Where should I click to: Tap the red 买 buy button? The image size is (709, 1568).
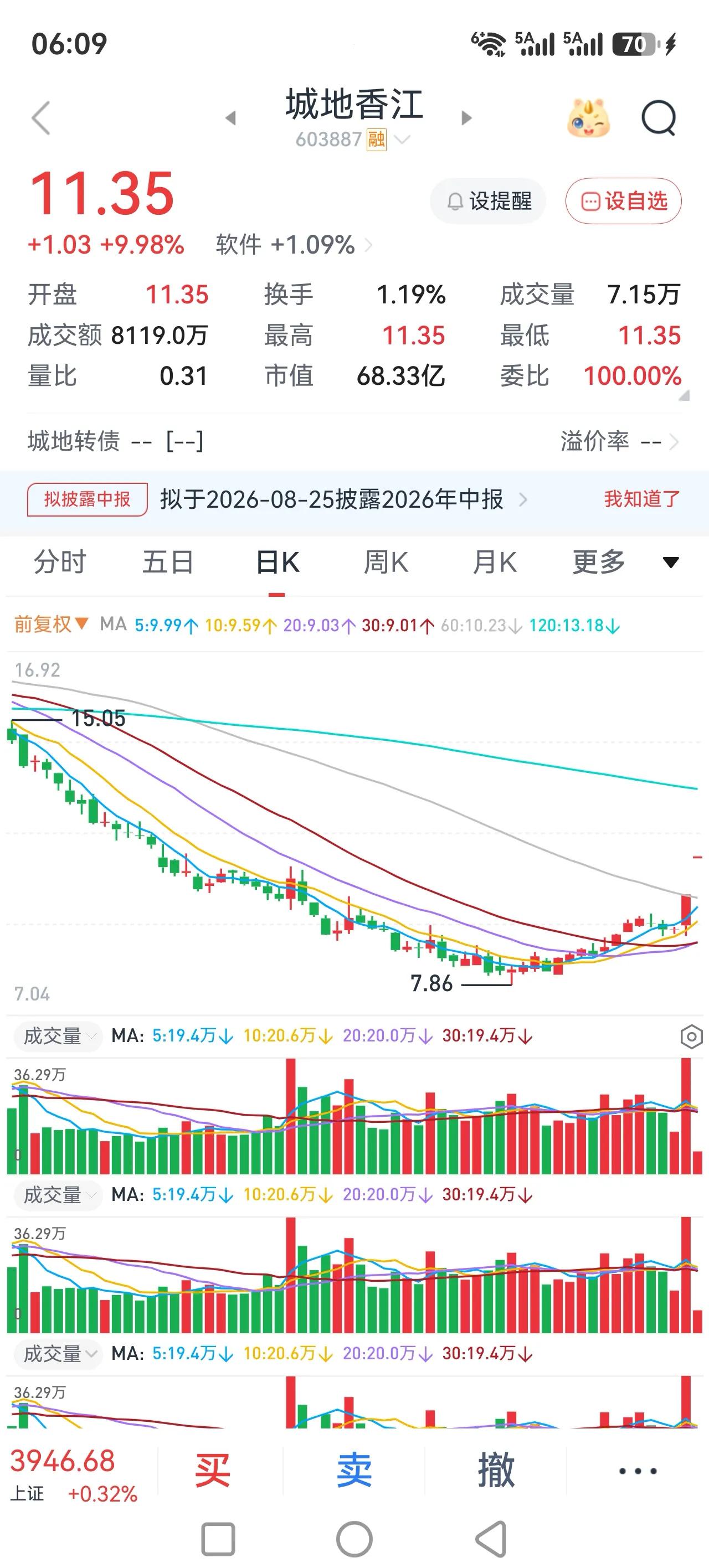click(213, 1471)
